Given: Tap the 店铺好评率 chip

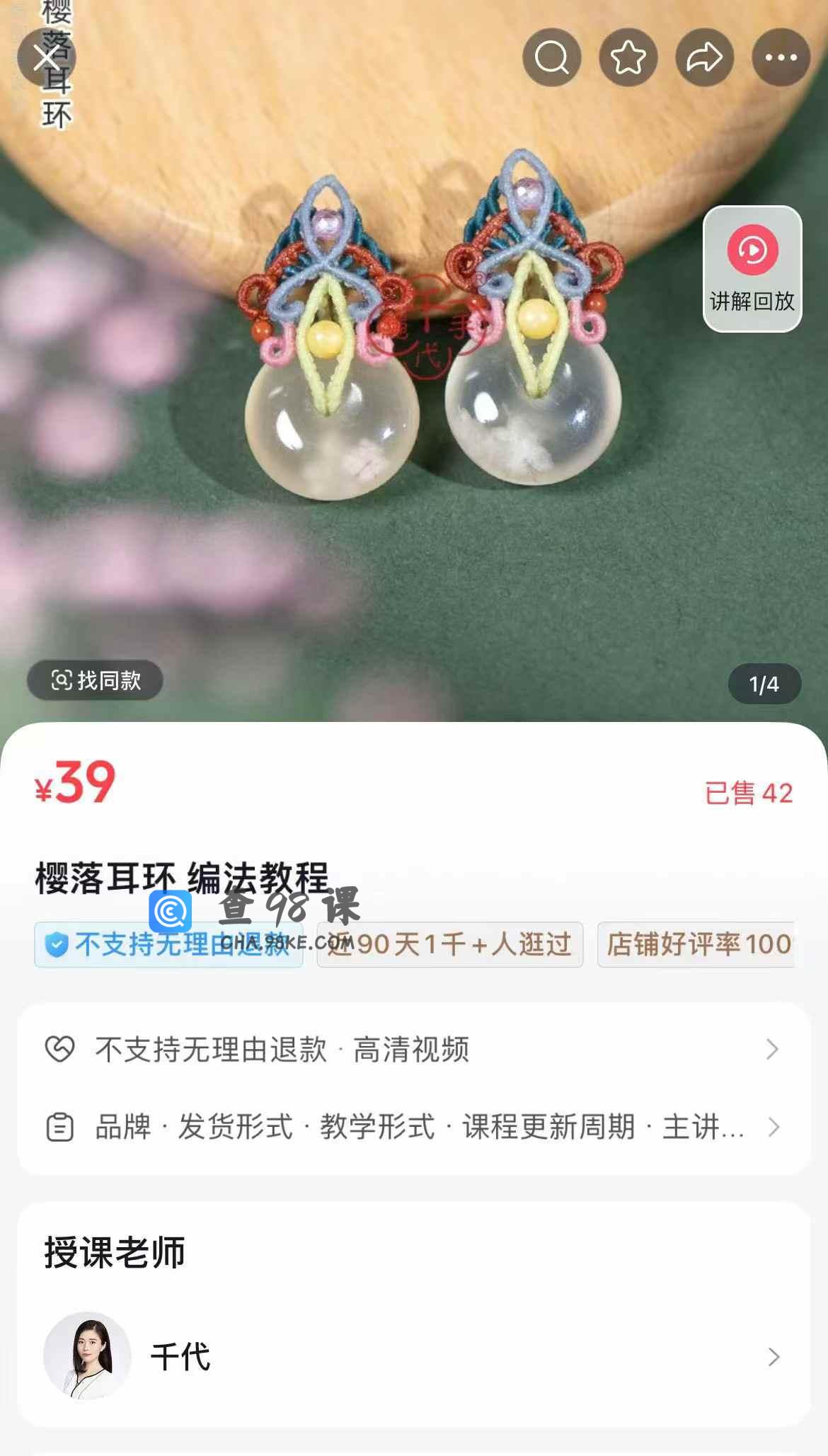Looking at the screenshot, I should tap(697, 944).
